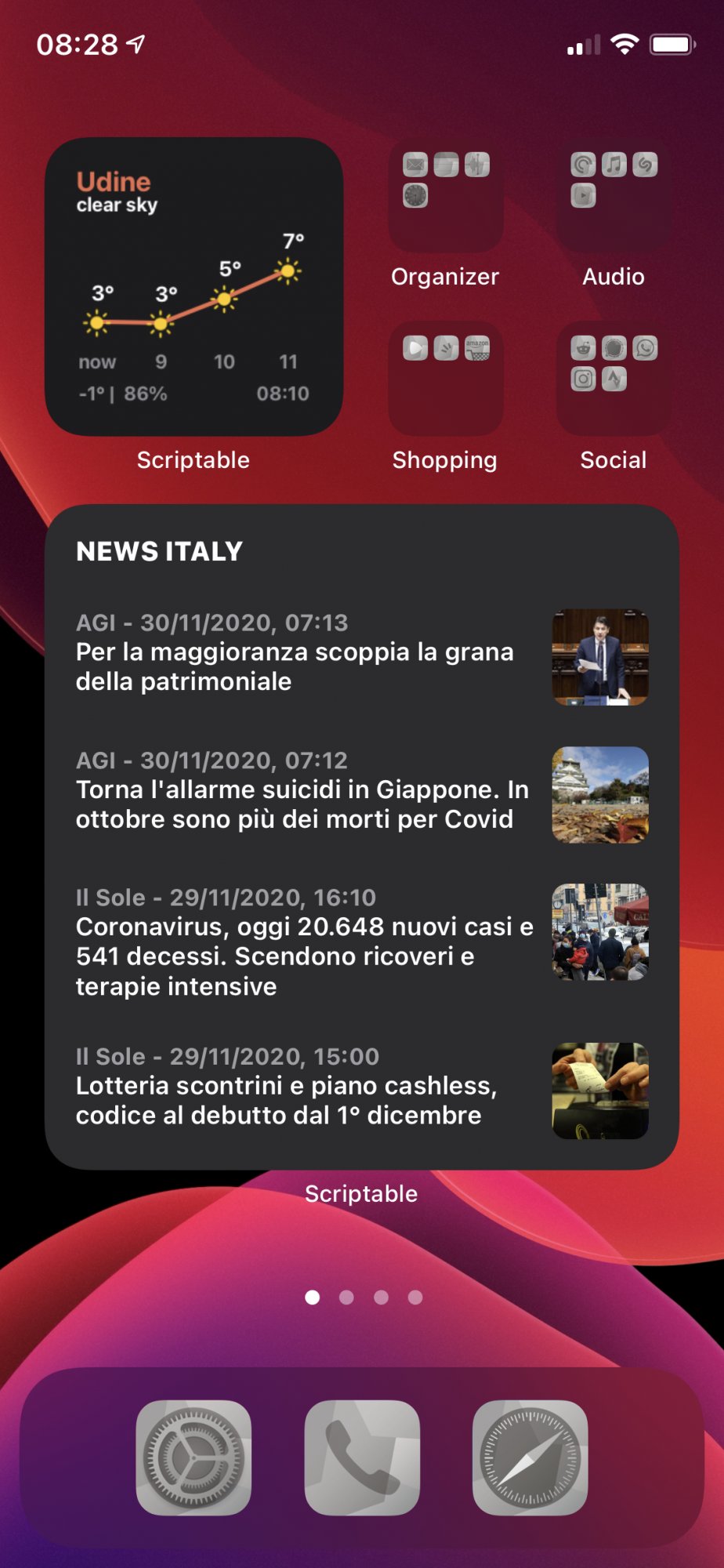Open the Organizer folder
Screen dimensions: 724x1568
[x=446, y=195]
